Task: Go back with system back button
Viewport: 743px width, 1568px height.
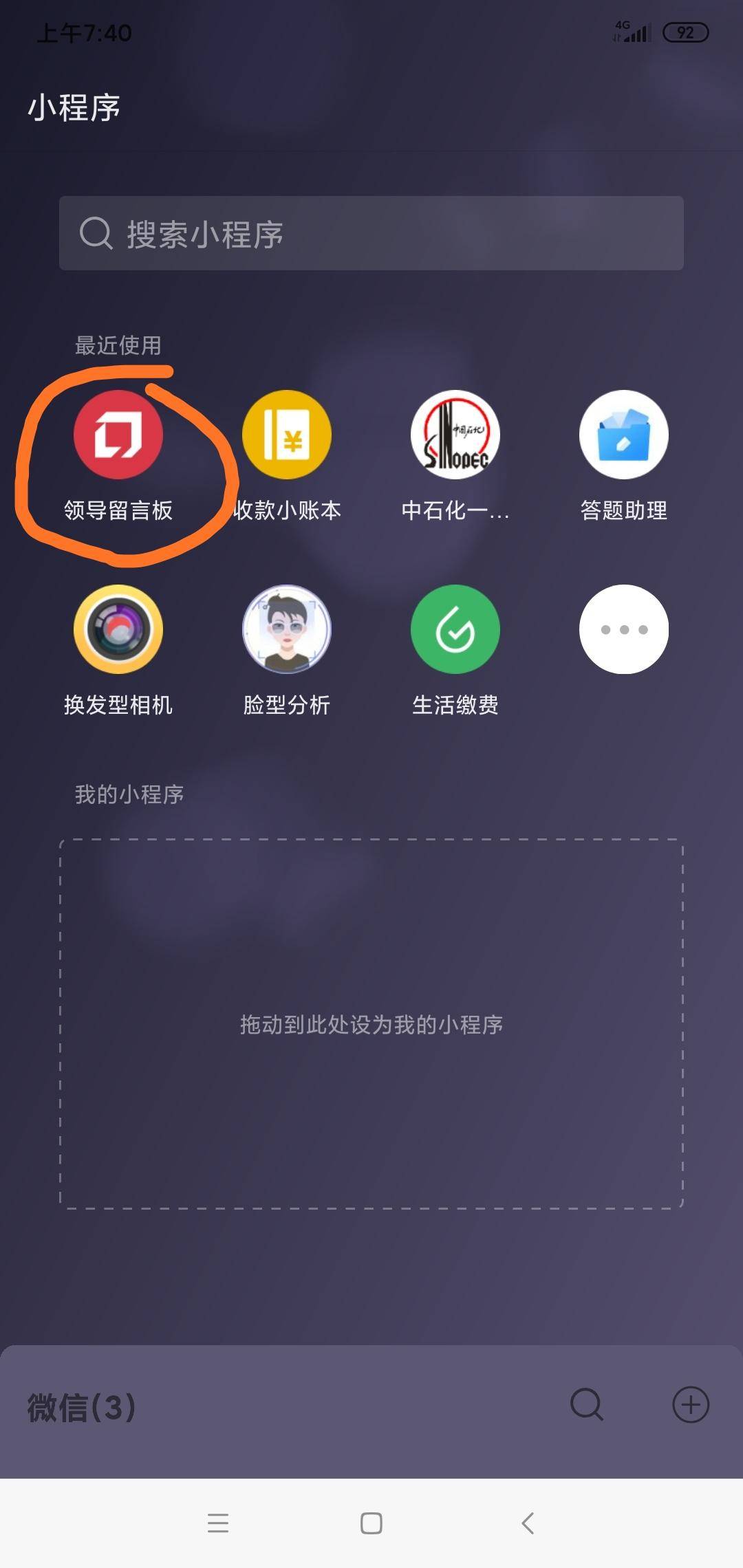Action: point(528,1523)
